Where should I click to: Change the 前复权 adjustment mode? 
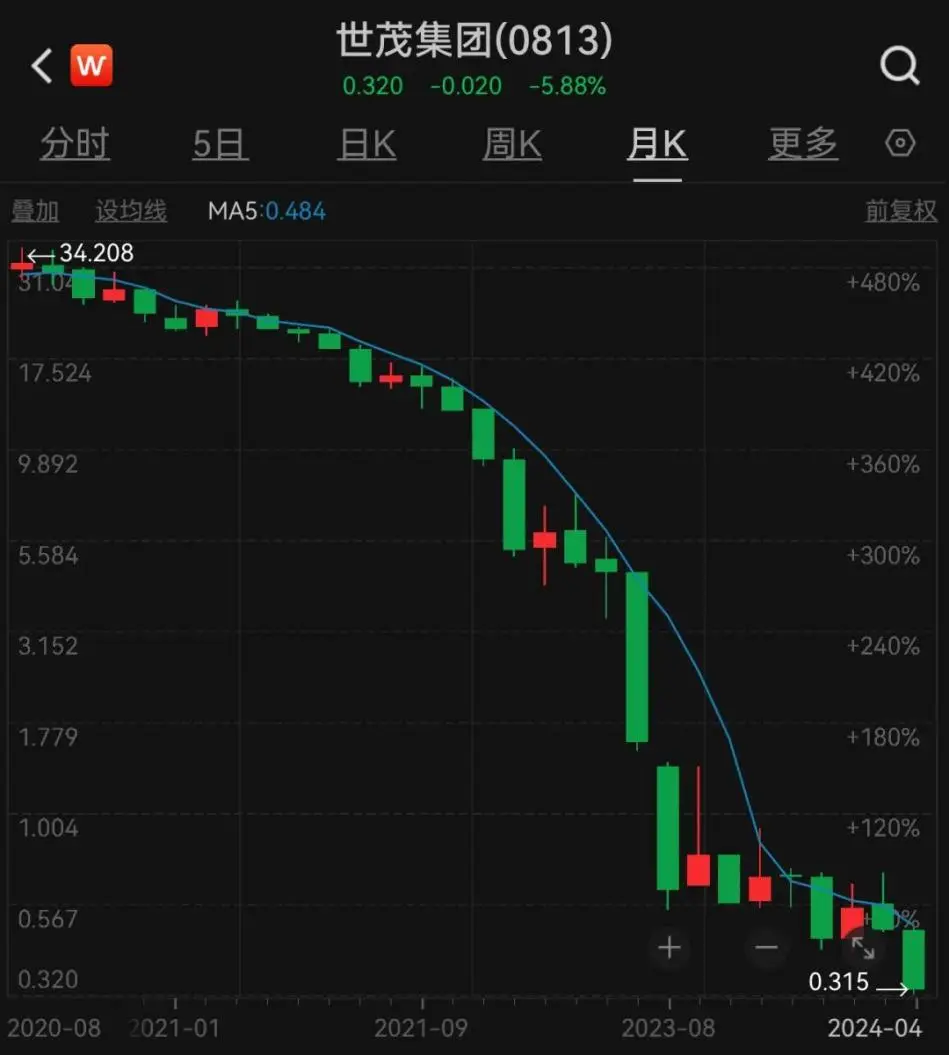[901, 211]
